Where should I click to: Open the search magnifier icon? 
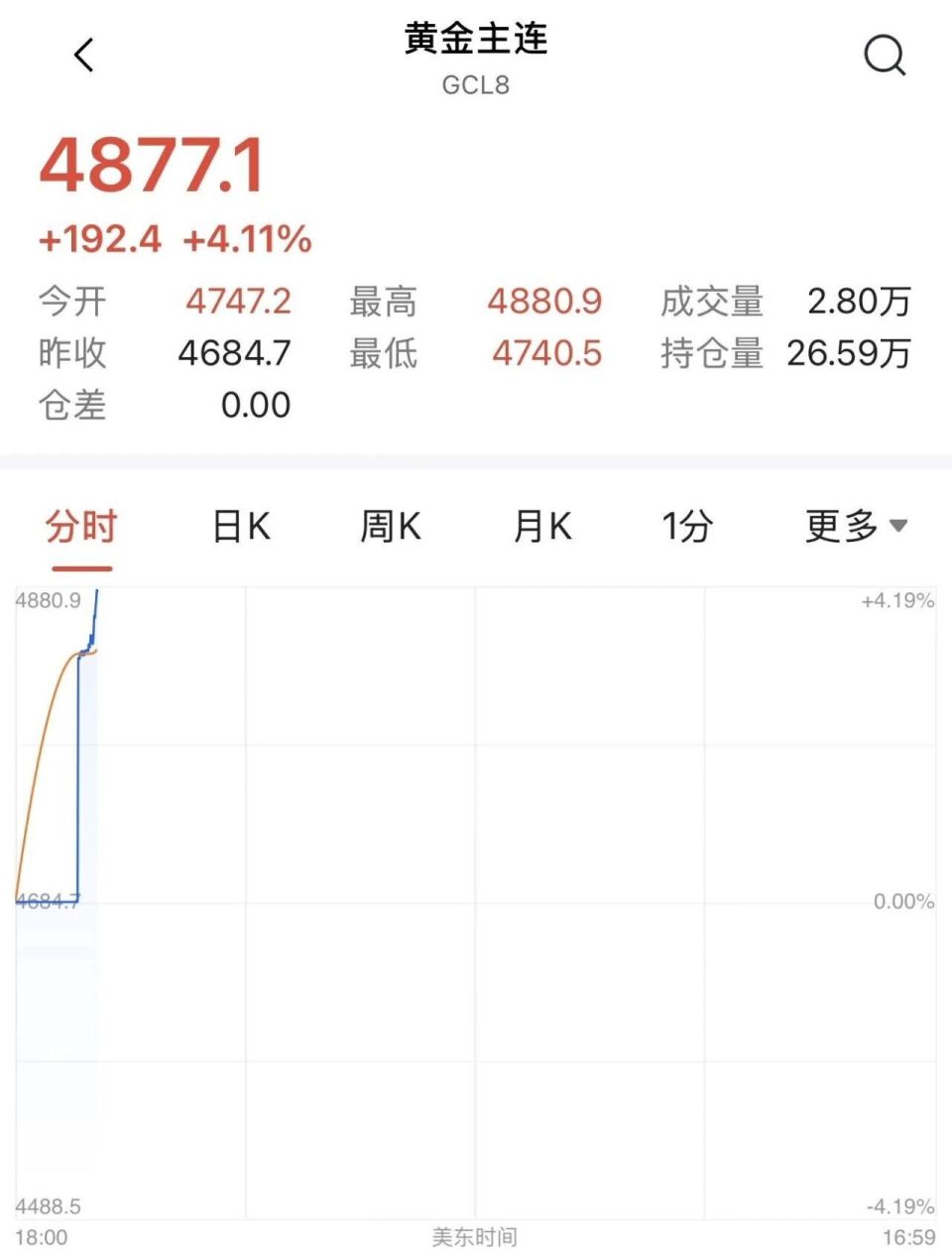[x=885, y=56]
